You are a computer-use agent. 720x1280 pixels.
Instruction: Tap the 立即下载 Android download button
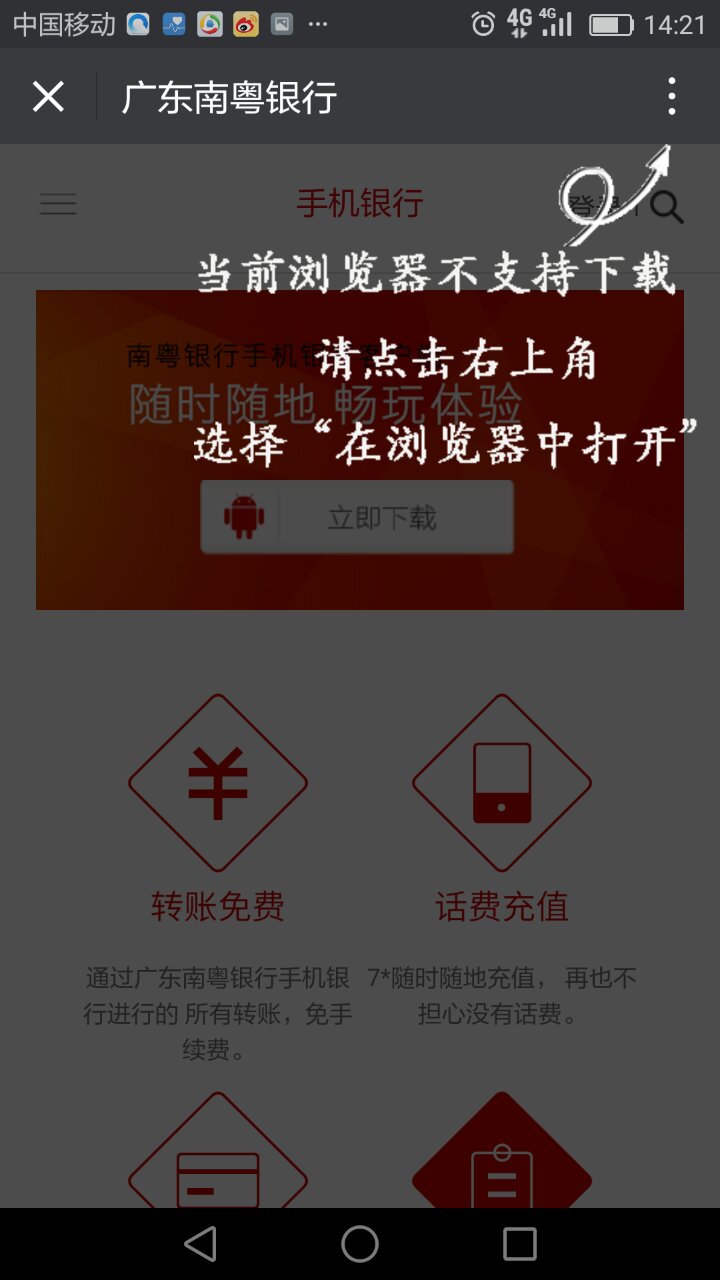point(357,517)
